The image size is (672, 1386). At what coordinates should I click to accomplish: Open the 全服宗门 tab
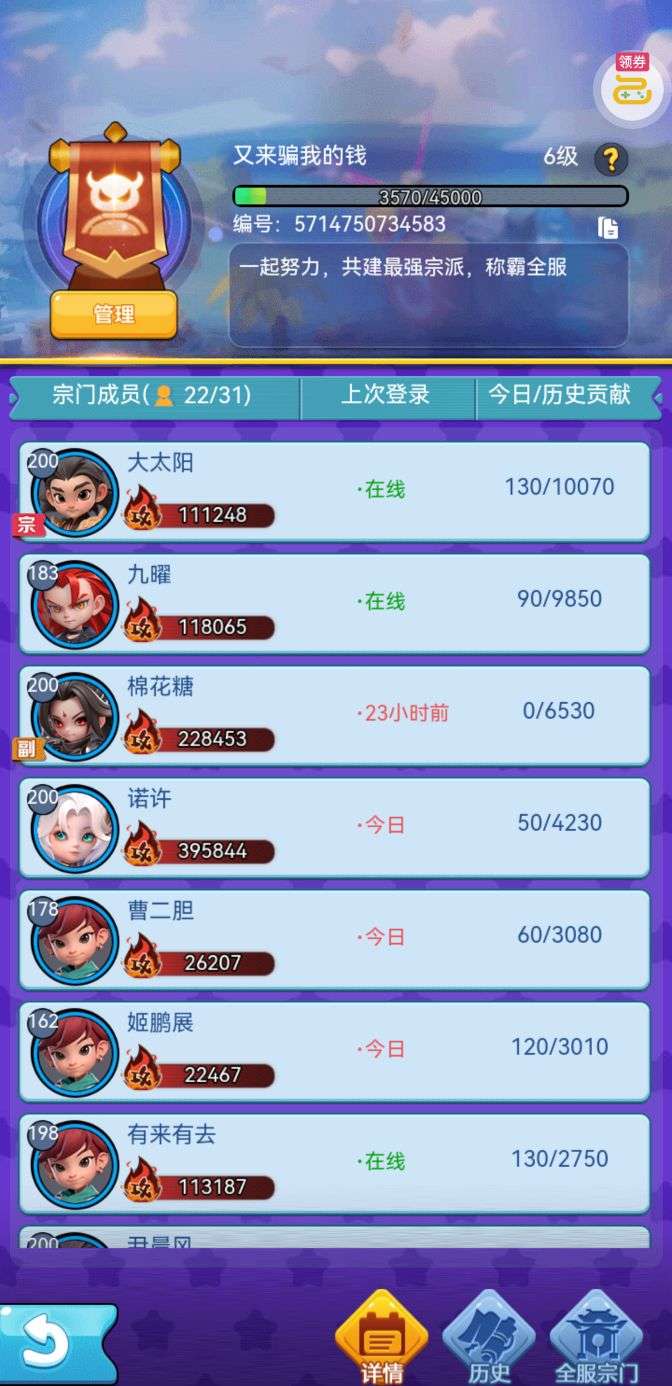click(x=597, y=1340)
